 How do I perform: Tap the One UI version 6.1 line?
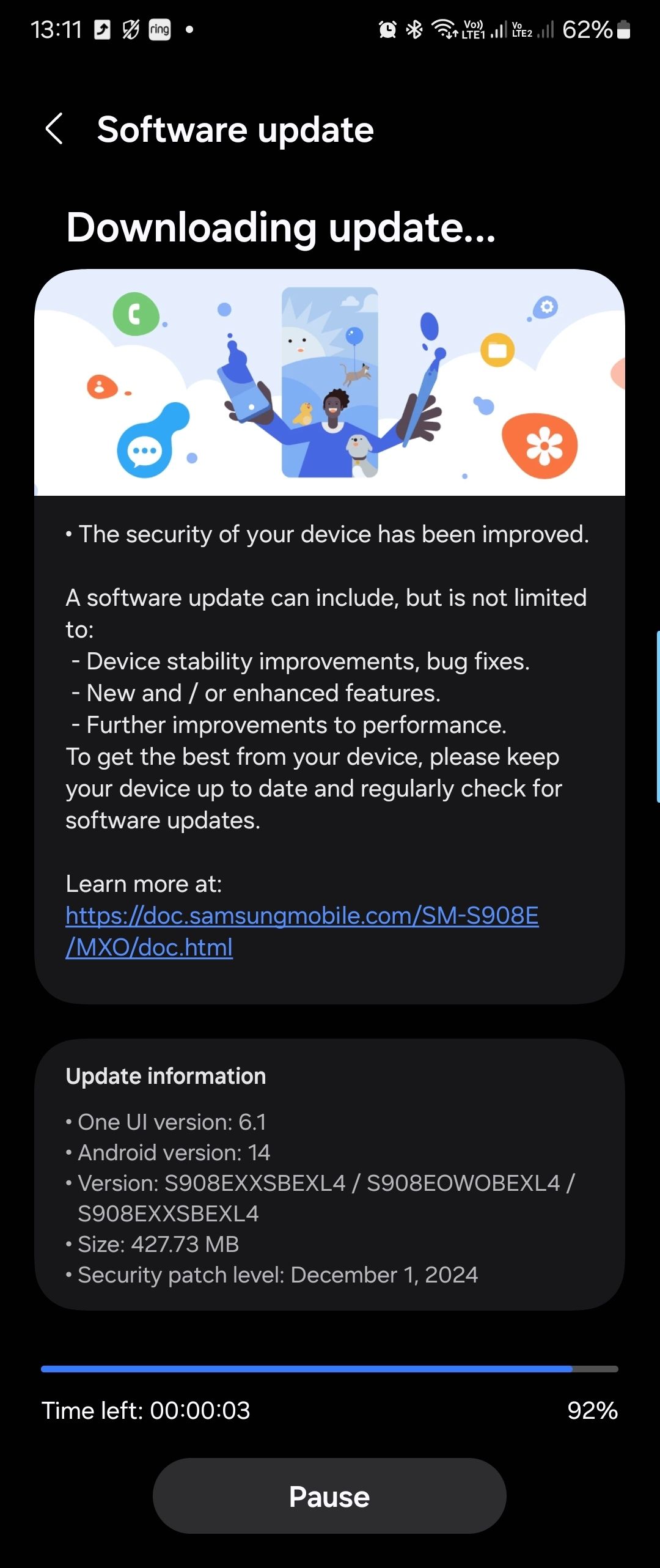pos(167,1122)
